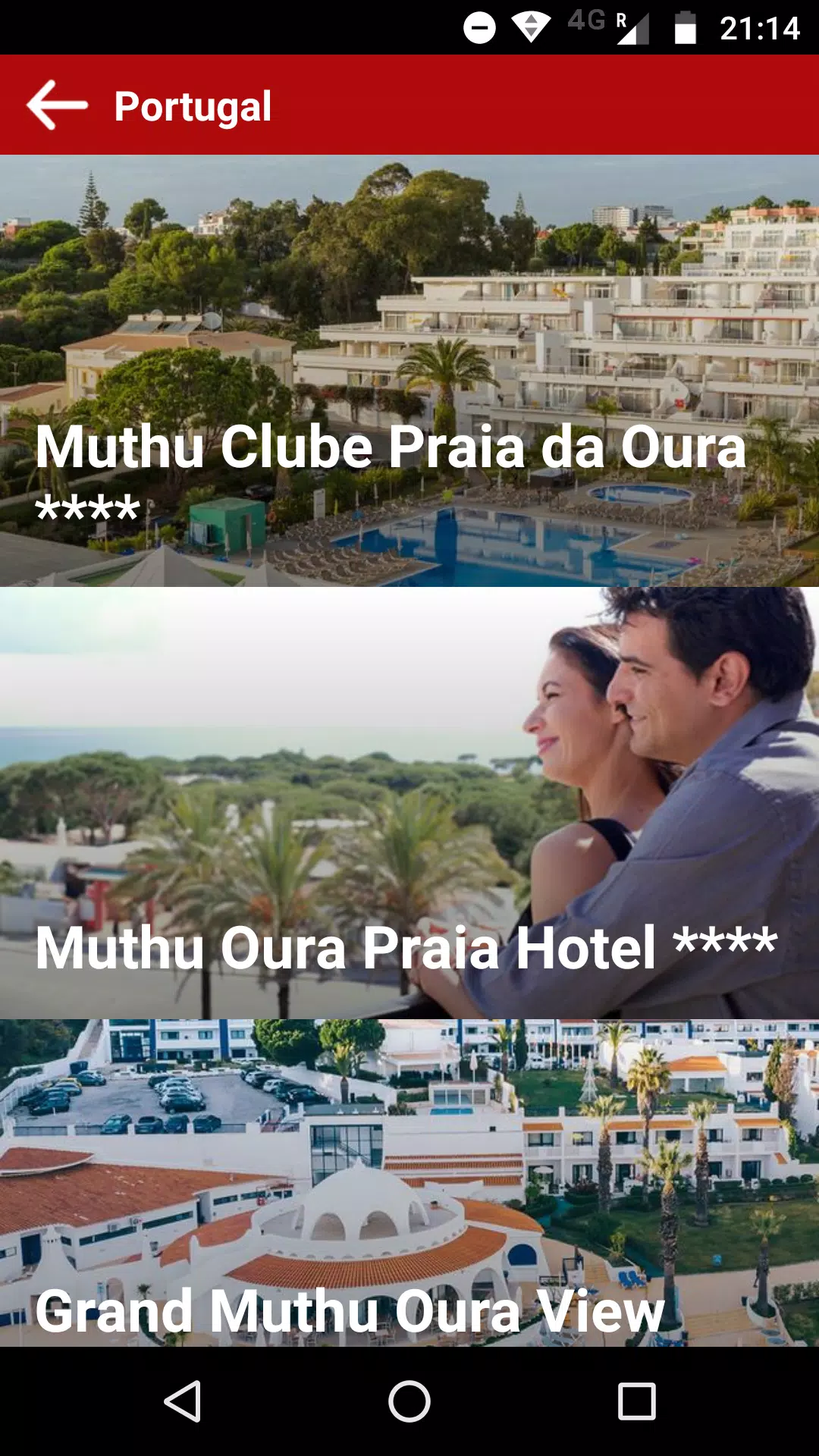This screenshot has height=1456, width=819.
Task: Tap the navigation bar back triangle
Action: tap(180, 1401)
